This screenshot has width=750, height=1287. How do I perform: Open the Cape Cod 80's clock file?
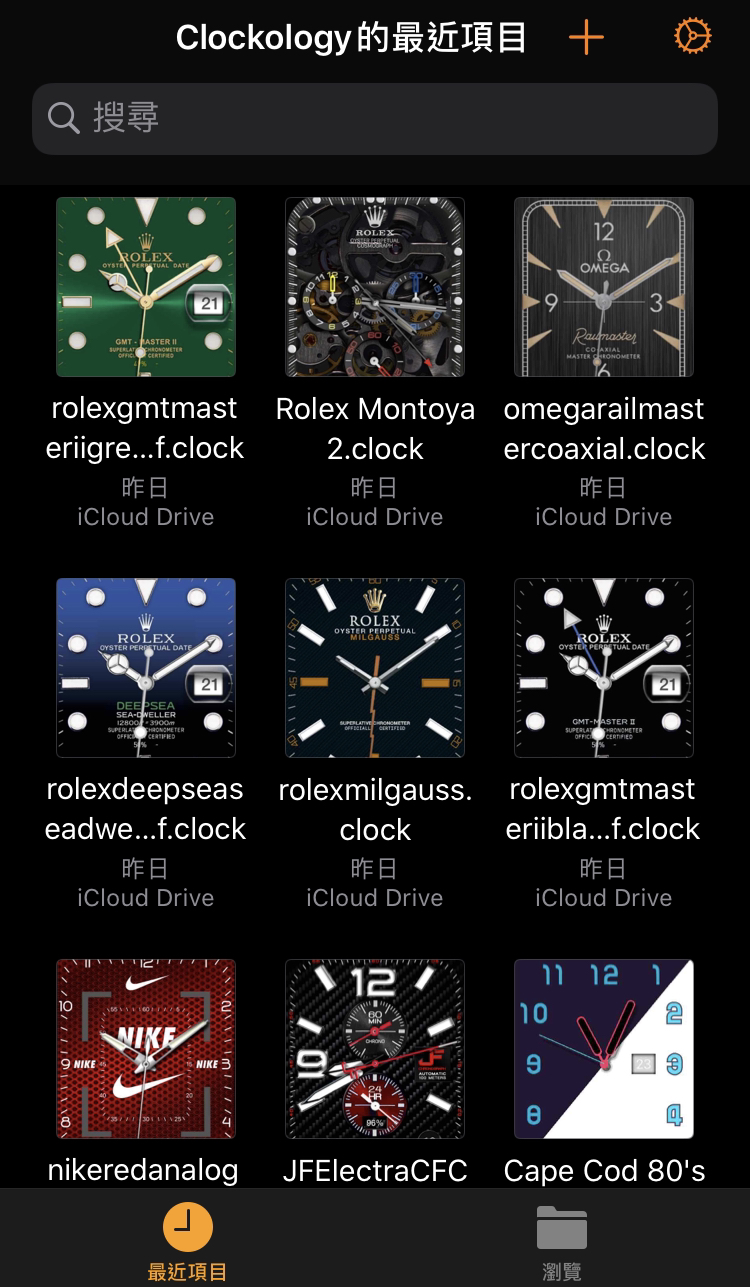pos(604,1049)
